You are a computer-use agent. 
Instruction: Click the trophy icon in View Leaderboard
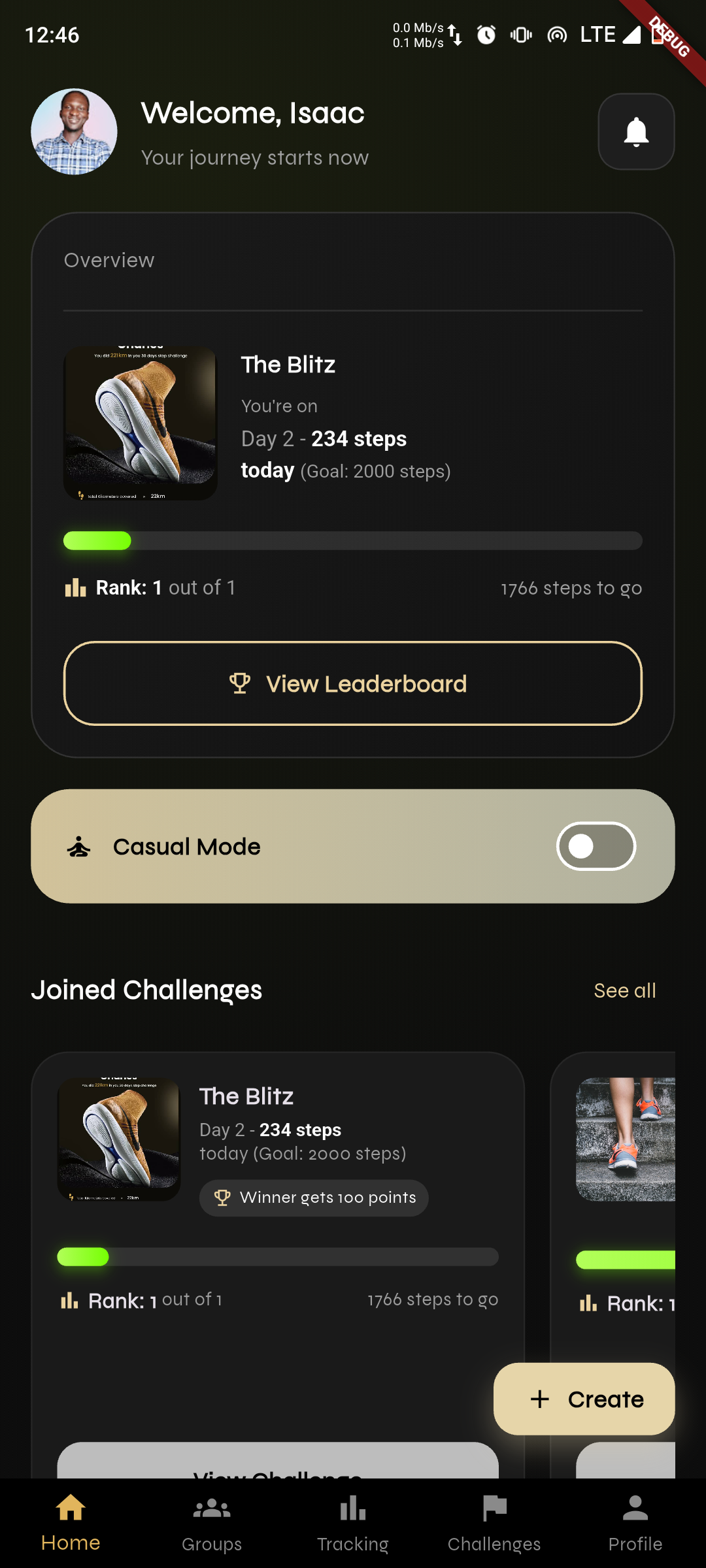coord(241,683)
